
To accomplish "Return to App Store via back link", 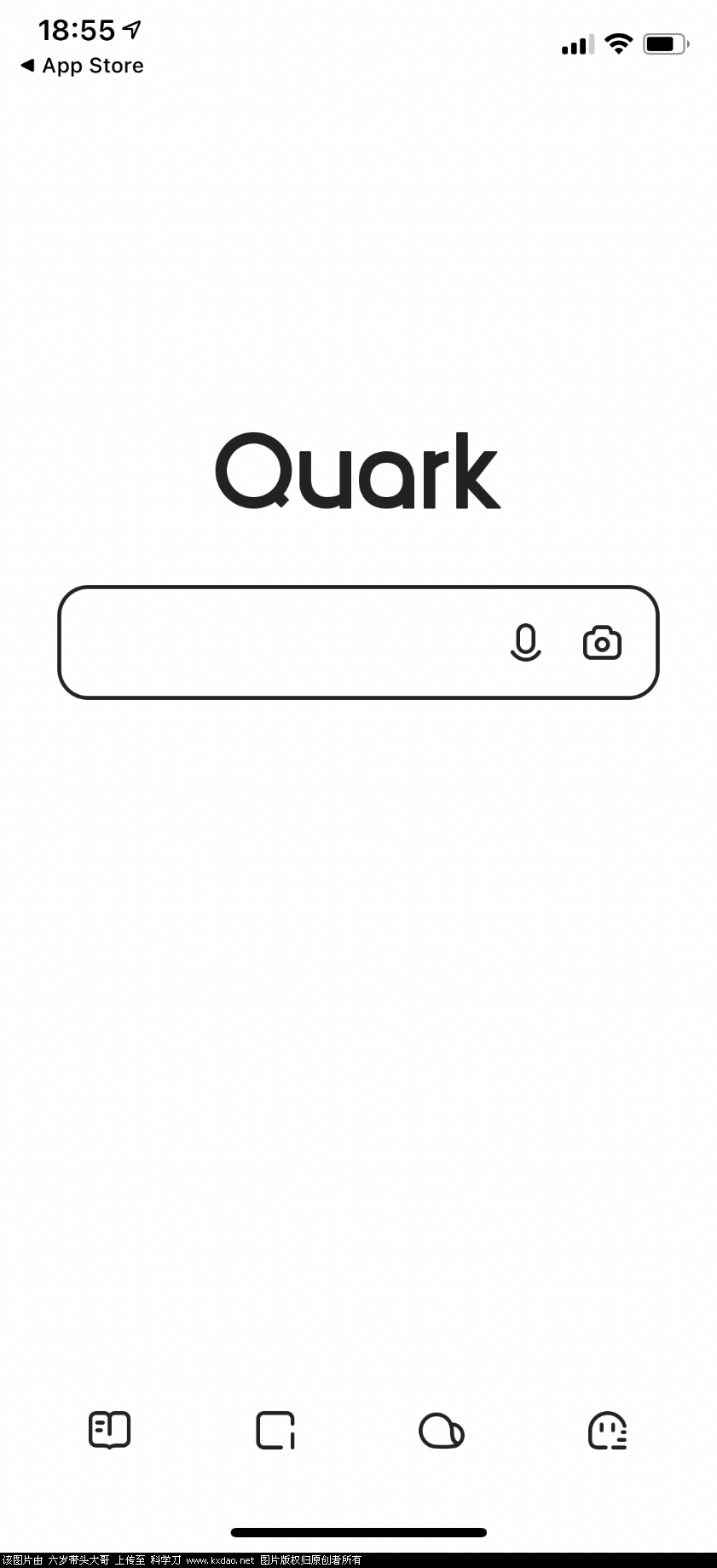I will click(x=82, y=66).
